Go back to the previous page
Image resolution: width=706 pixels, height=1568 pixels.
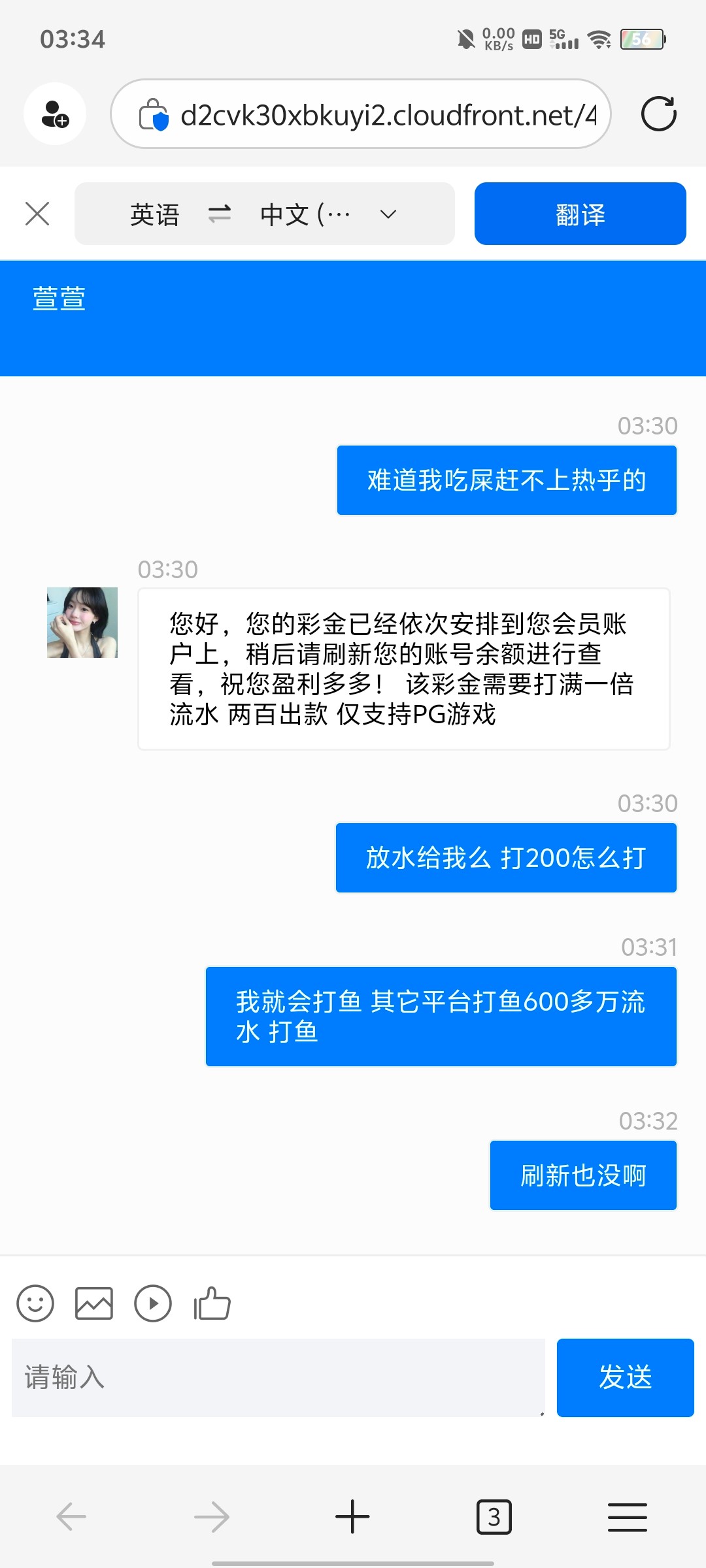point(71,1516)
